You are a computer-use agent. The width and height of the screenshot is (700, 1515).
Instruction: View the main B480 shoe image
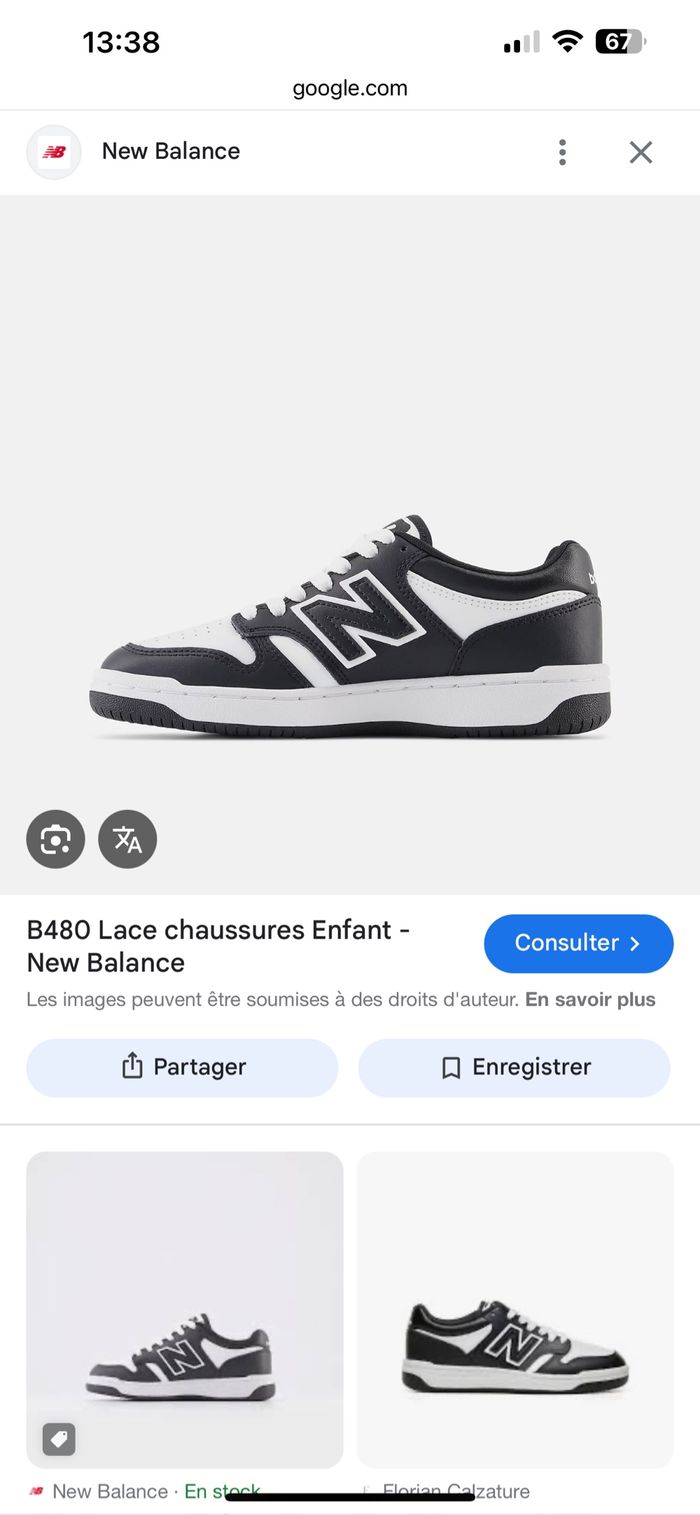350,630
